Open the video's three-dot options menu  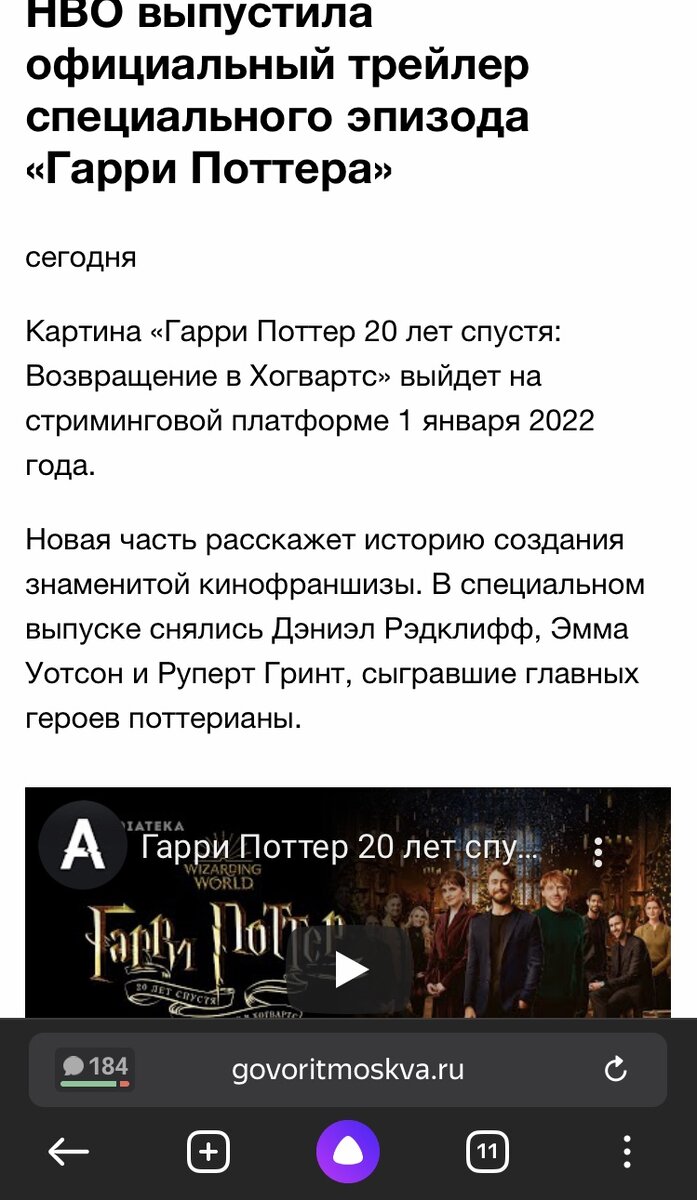(x=598, y=852)
